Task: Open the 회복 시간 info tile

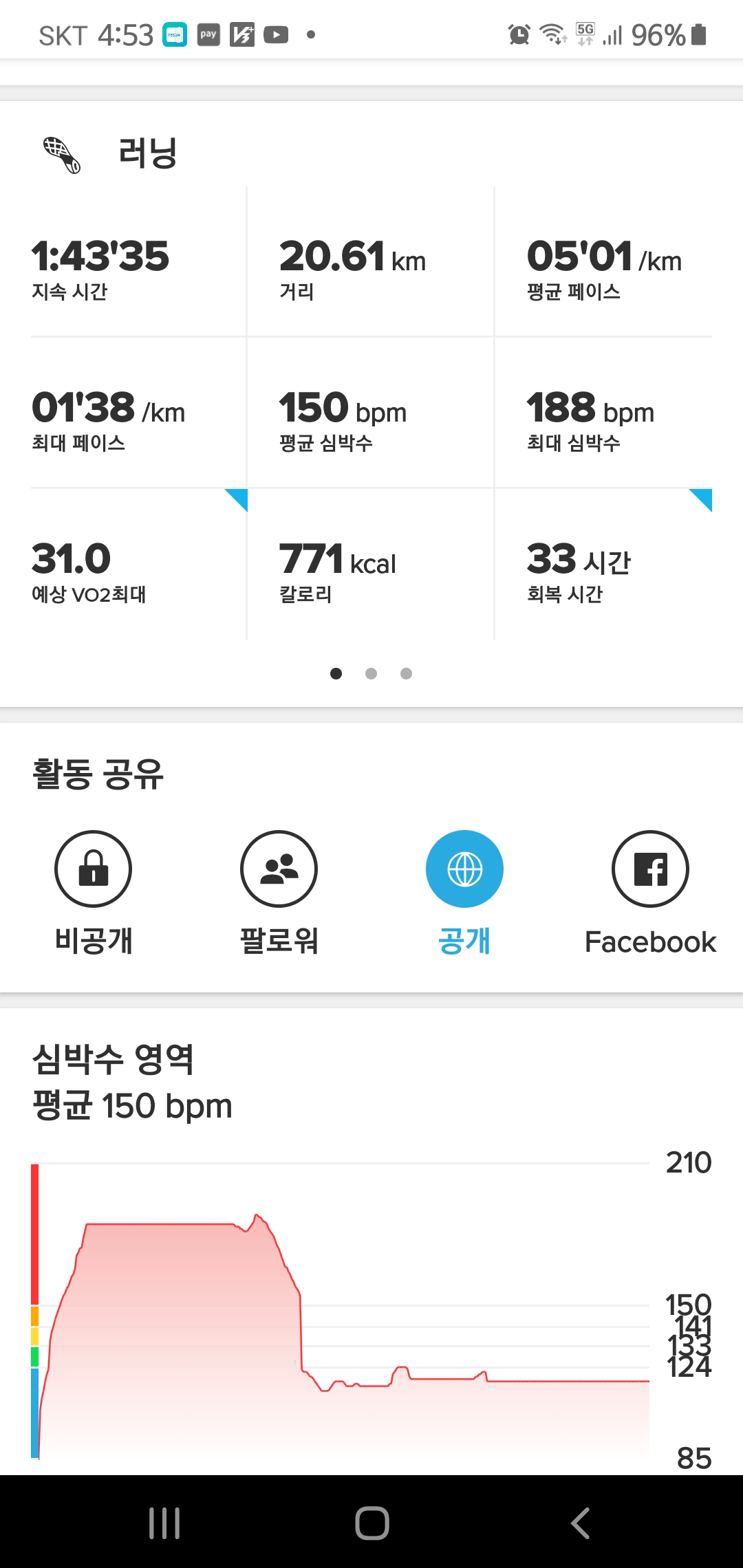Action: tap(604, 565)
